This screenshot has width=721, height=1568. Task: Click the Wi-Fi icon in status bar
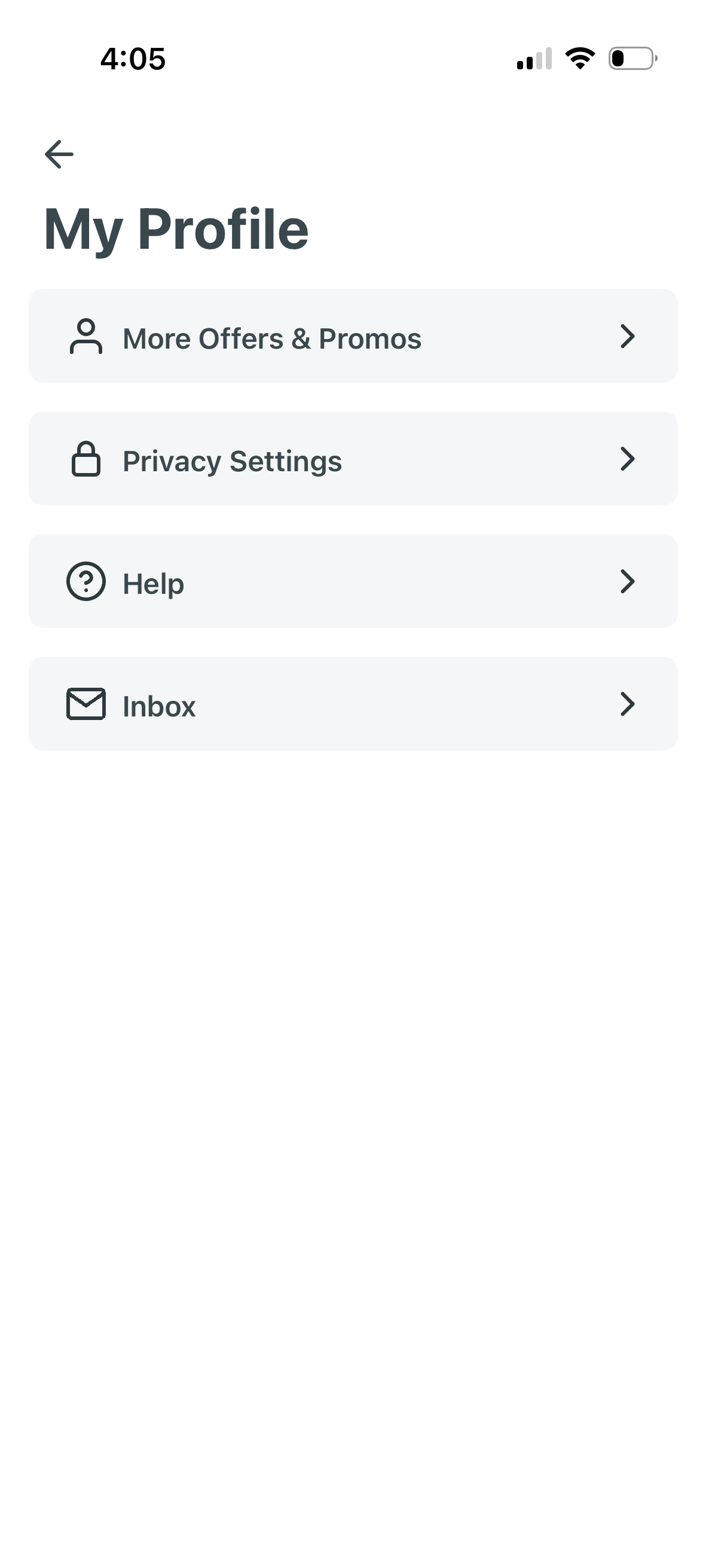point(578,57)
